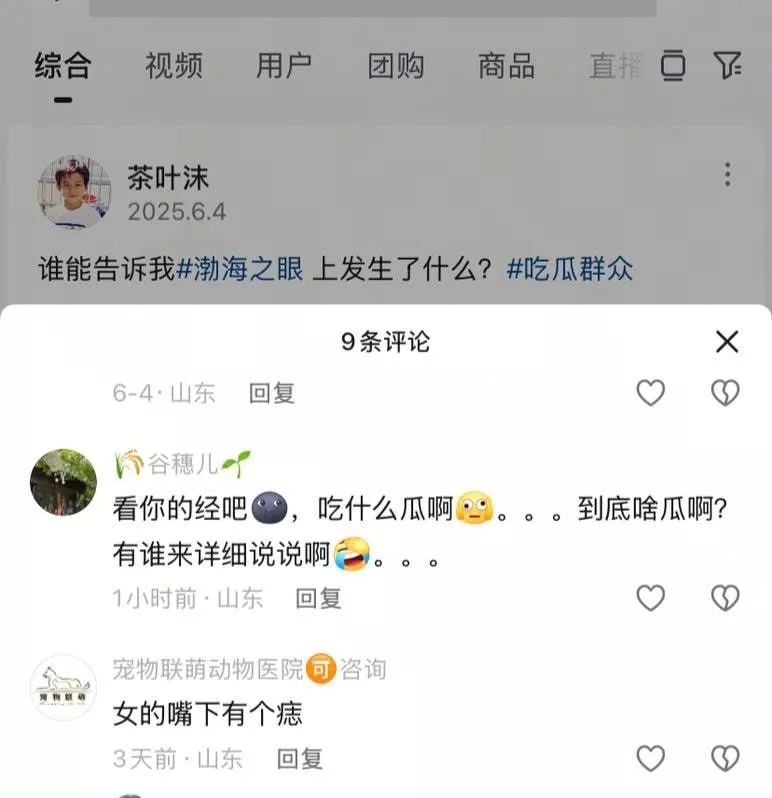Close the comments panel
Viewport: 772px width, 798px height.
click(x=727, y=341)
